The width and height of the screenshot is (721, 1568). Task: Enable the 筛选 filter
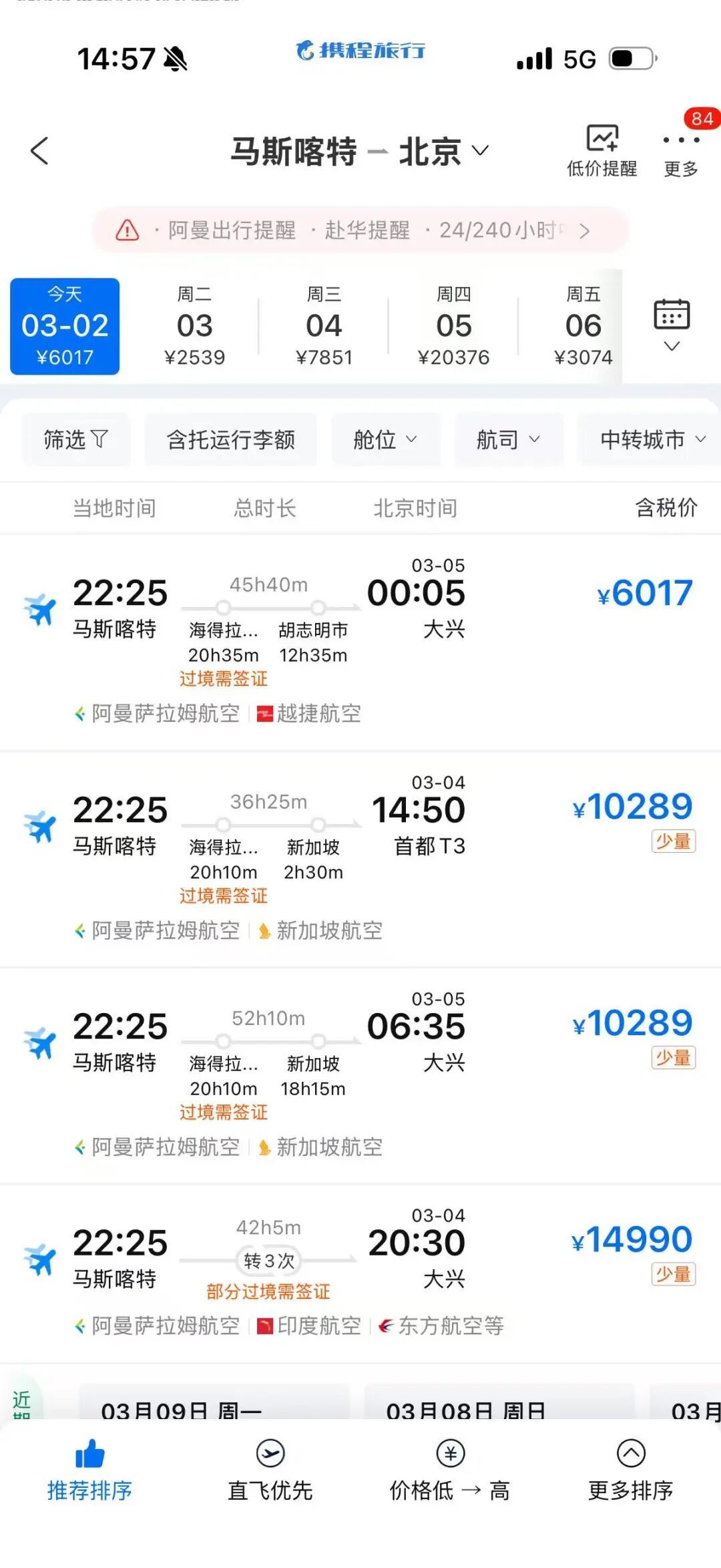coord(75,439)
